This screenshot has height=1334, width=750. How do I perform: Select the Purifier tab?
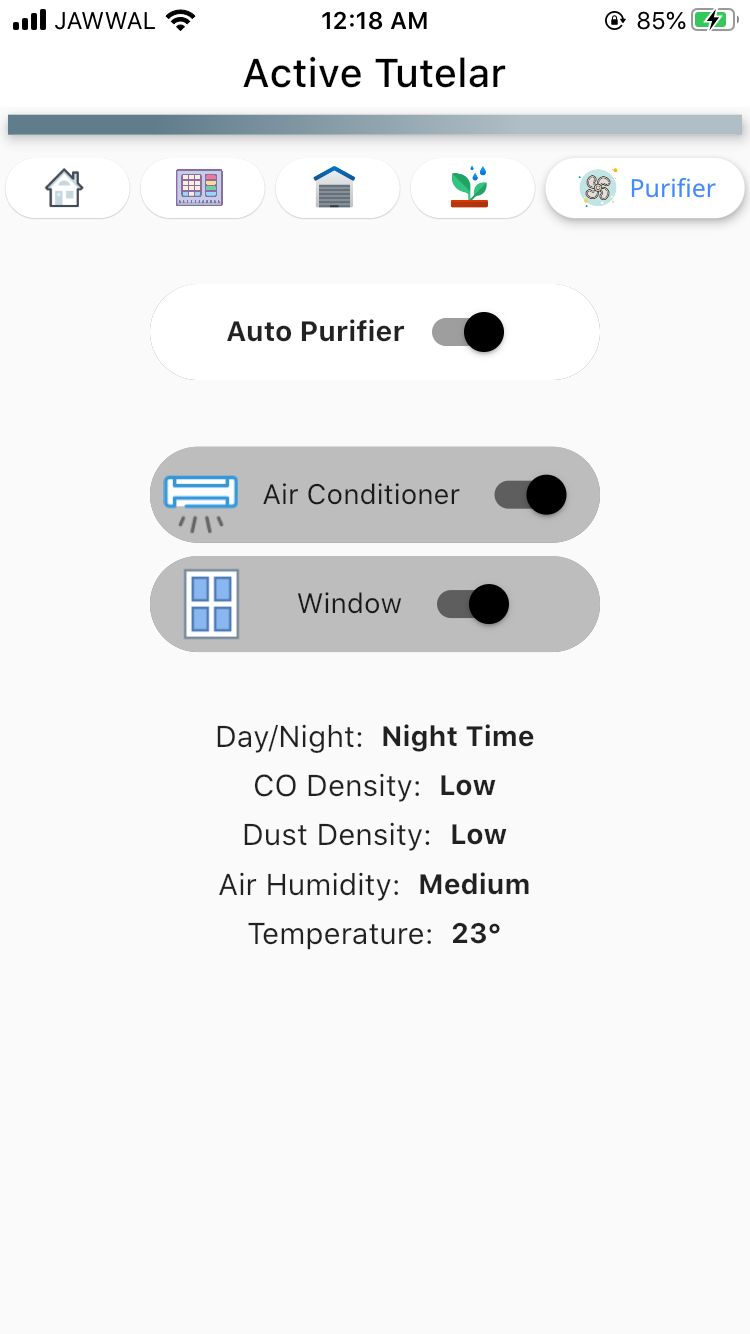click(x=645, y=188)
